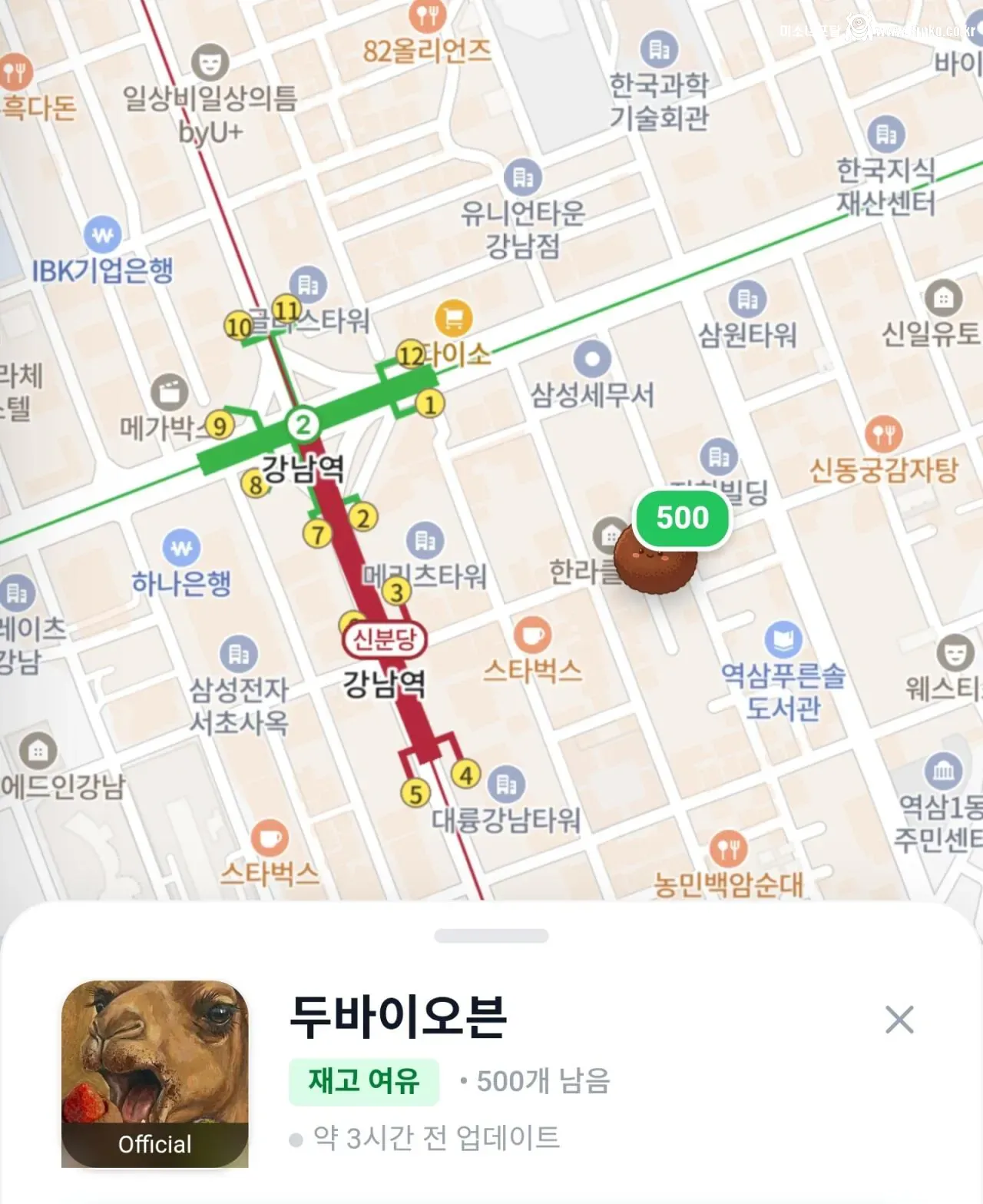Click the Daiso shopping cart icon
The height and width of the screenshot is (1204, 983).
tap(454, 316)
